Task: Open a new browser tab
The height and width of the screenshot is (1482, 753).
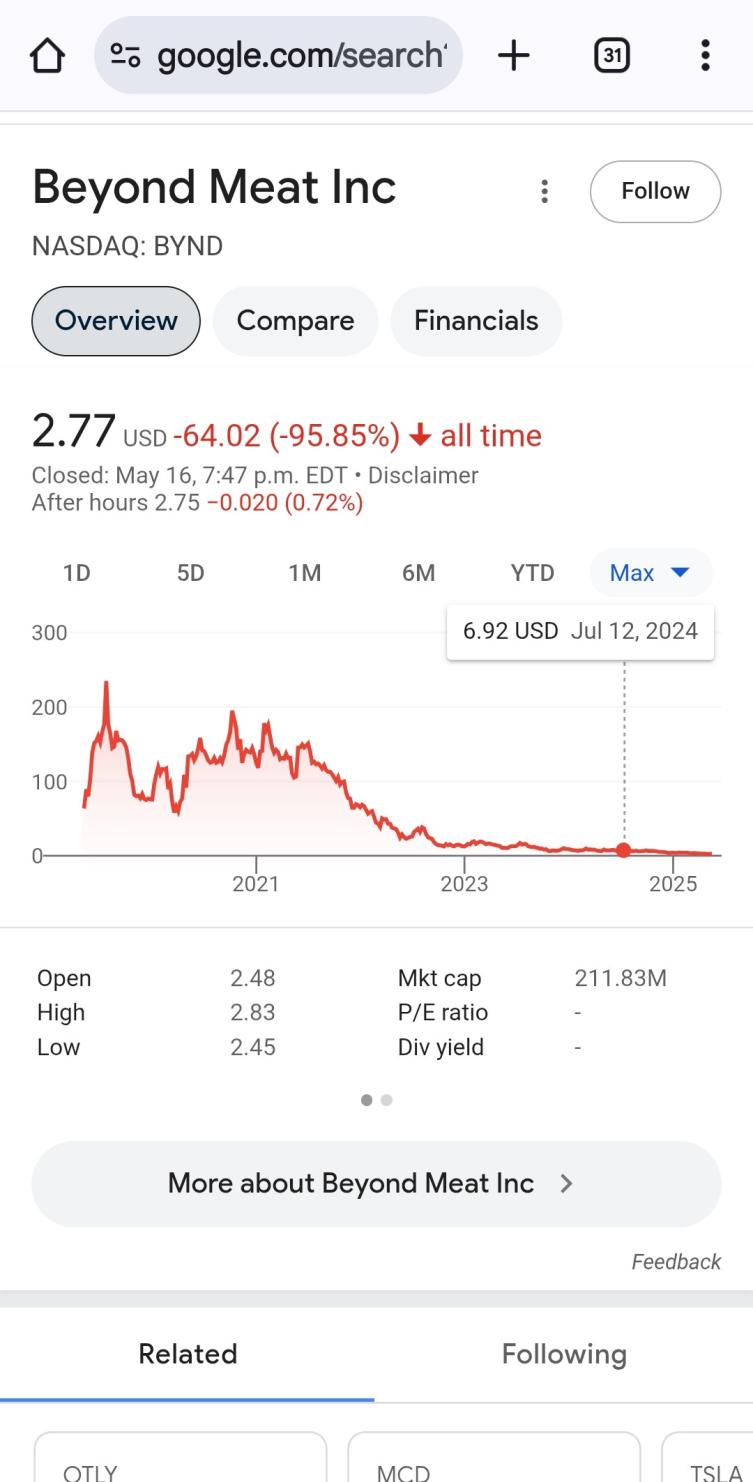Action: [x=513, y=56]
